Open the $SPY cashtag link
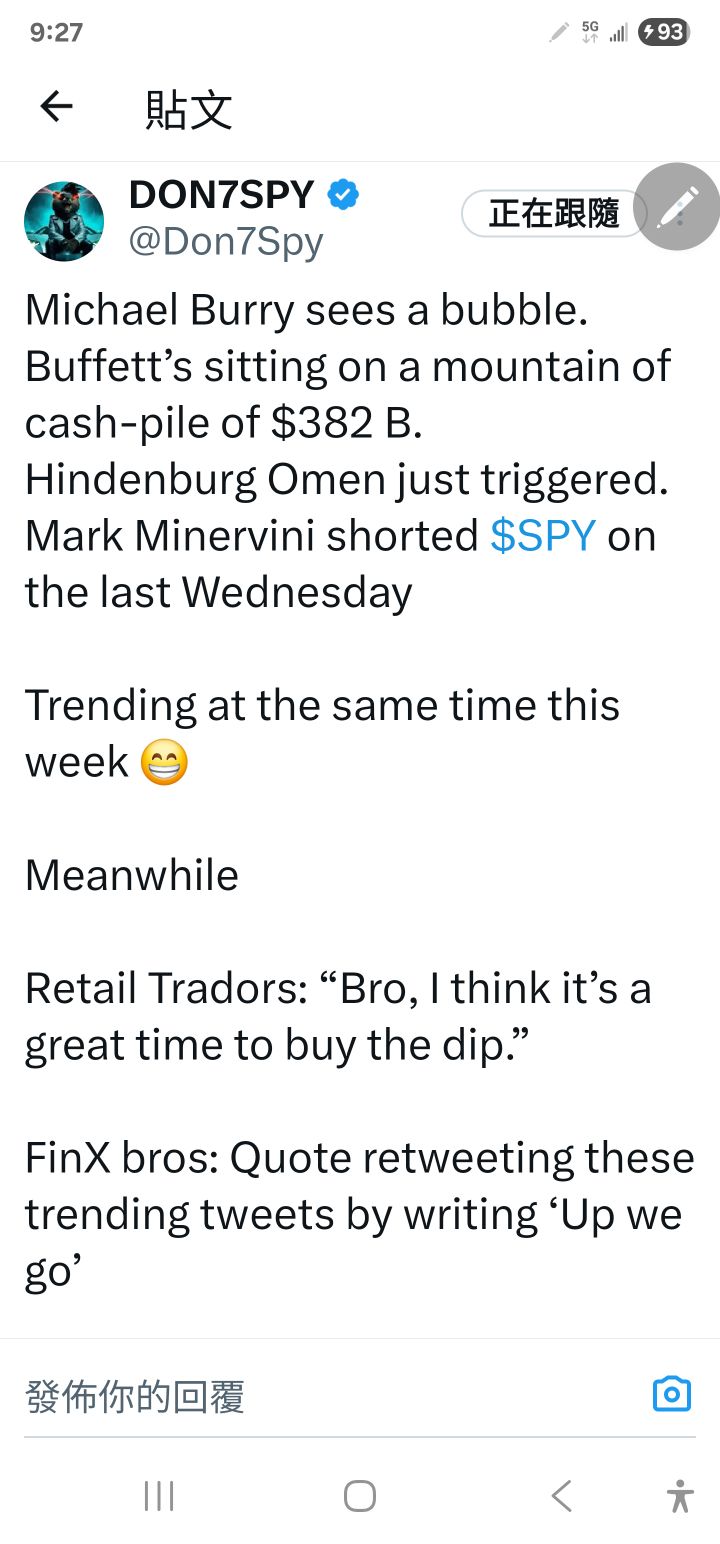This screenshot has width=720, height=1544. (543, 536)
